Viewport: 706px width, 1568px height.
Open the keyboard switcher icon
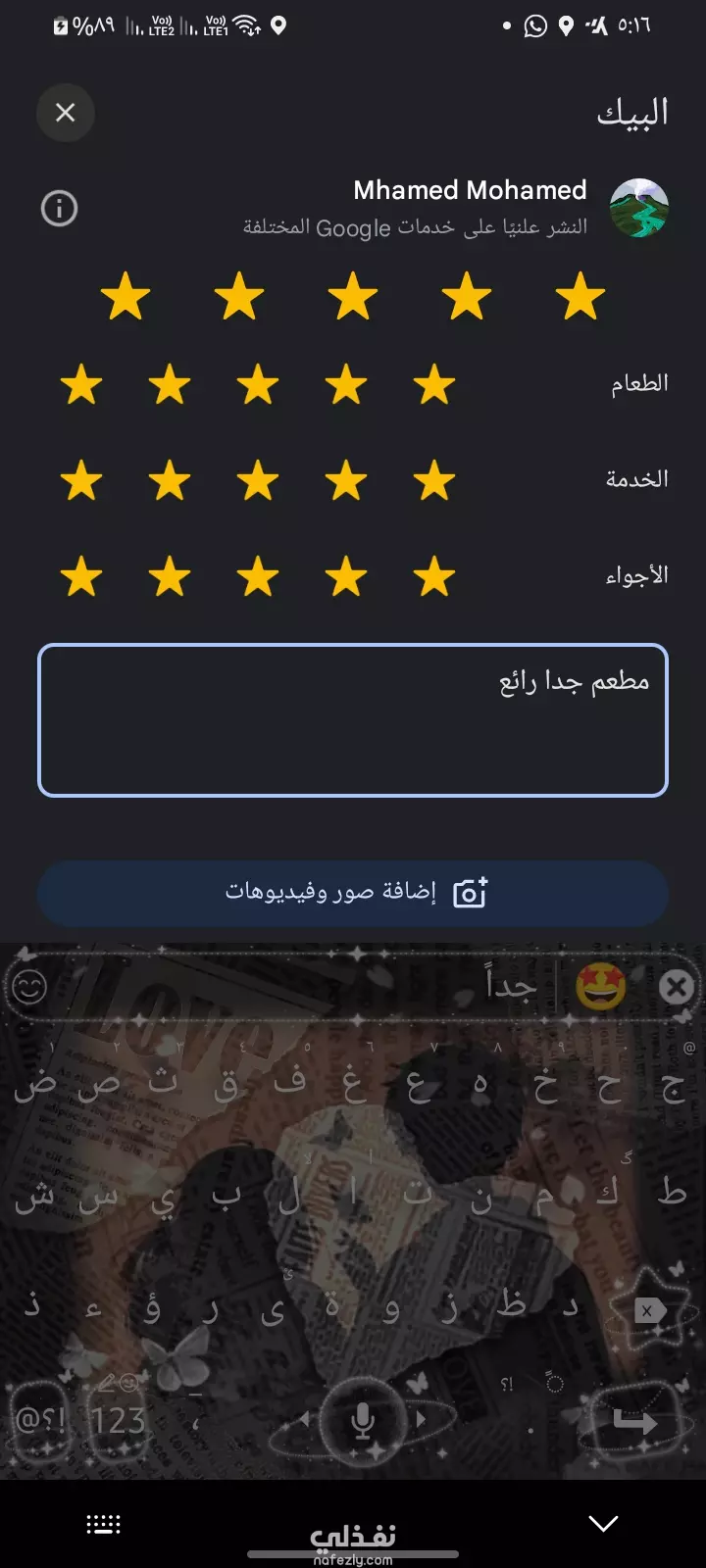tap(103, 1524)
